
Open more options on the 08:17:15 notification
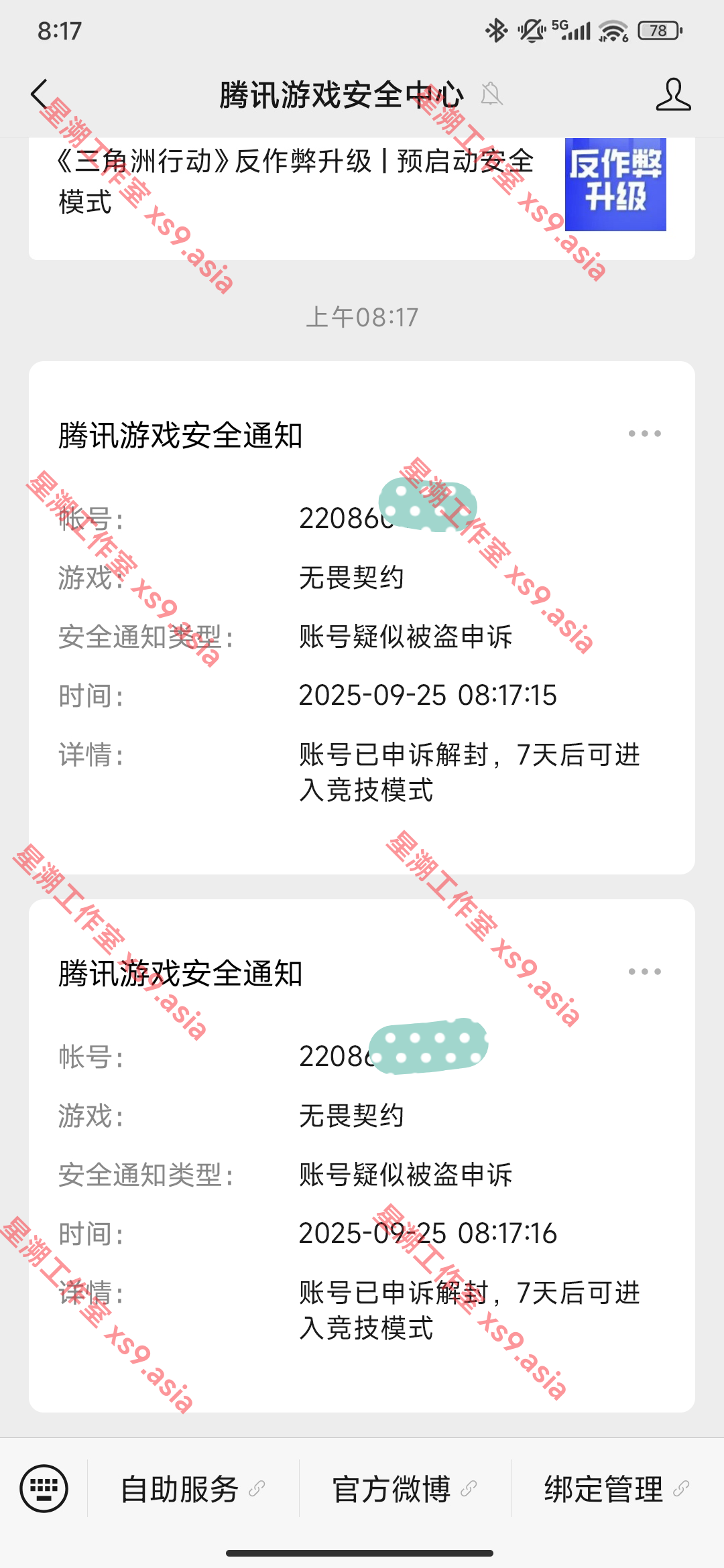click(644, 434)
